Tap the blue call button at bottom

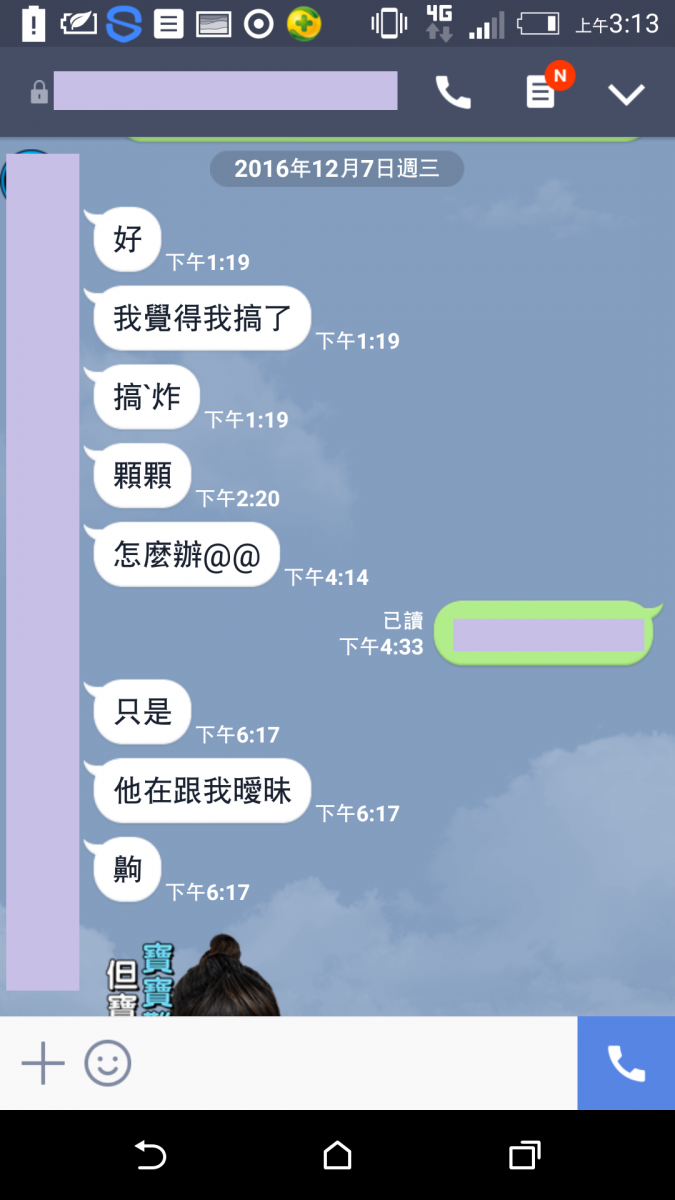(626, 1063)
